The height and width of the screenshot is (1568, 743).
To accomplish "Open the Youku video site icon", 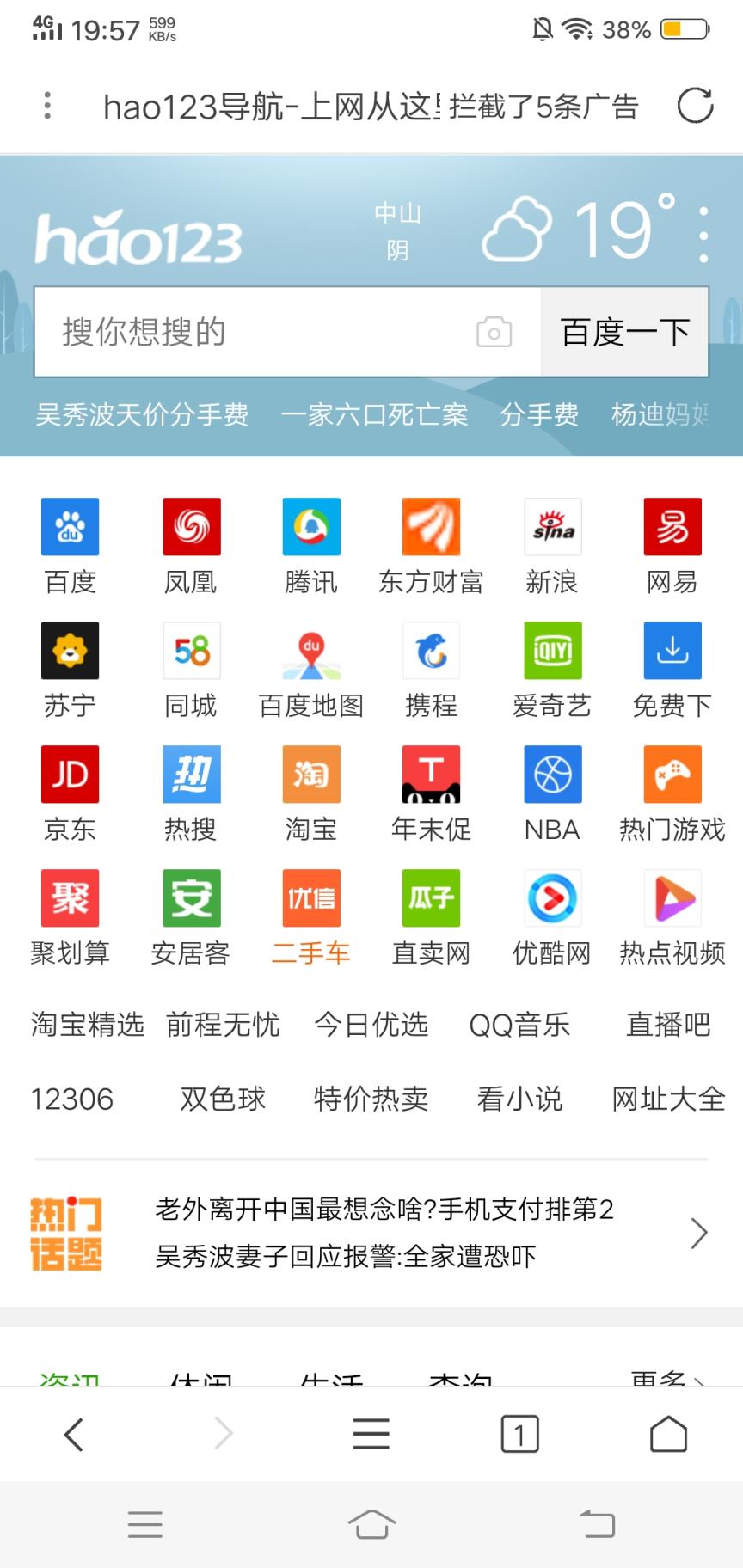I will click(x=551, y=898).
